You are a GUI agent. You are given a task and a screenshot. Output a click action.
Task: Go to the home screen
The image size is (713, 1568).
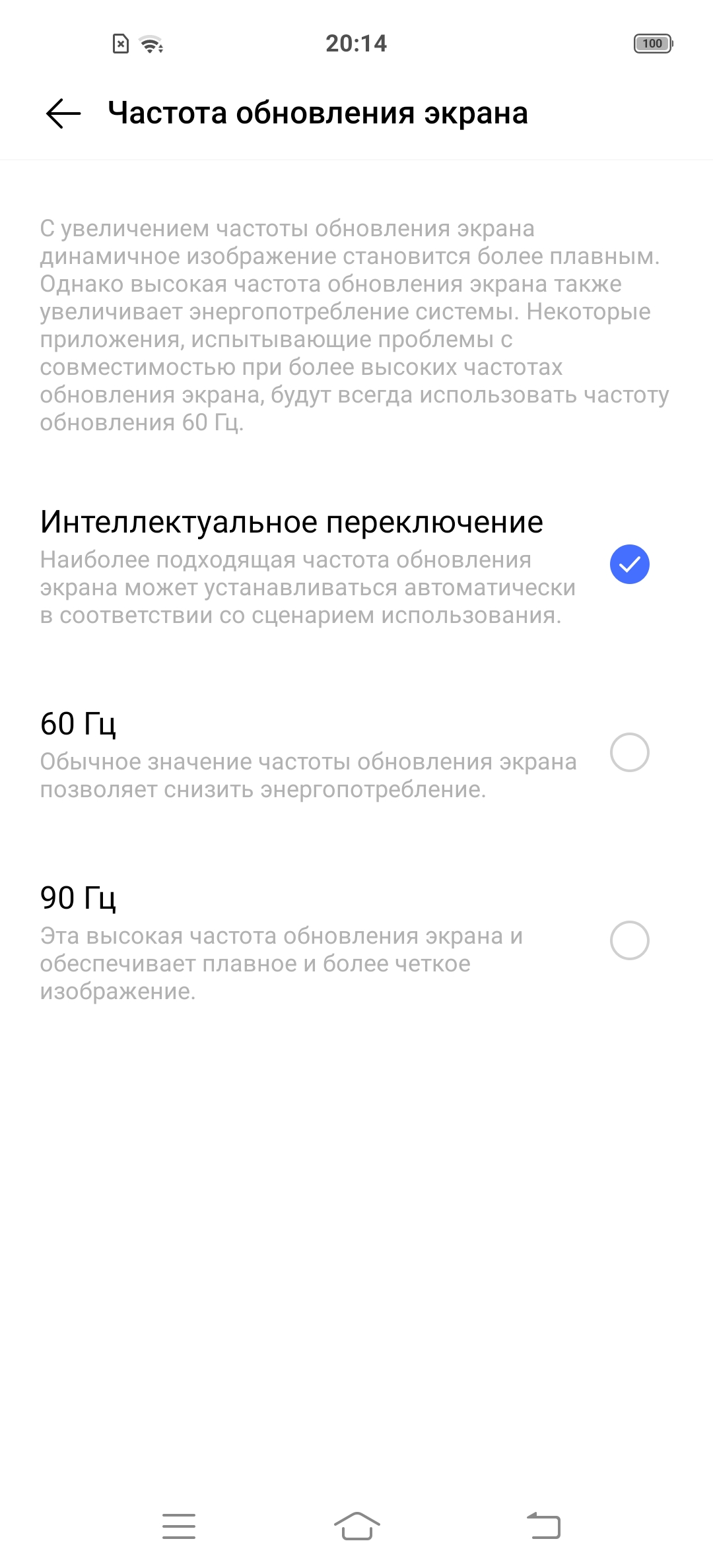pos(356,1526)
